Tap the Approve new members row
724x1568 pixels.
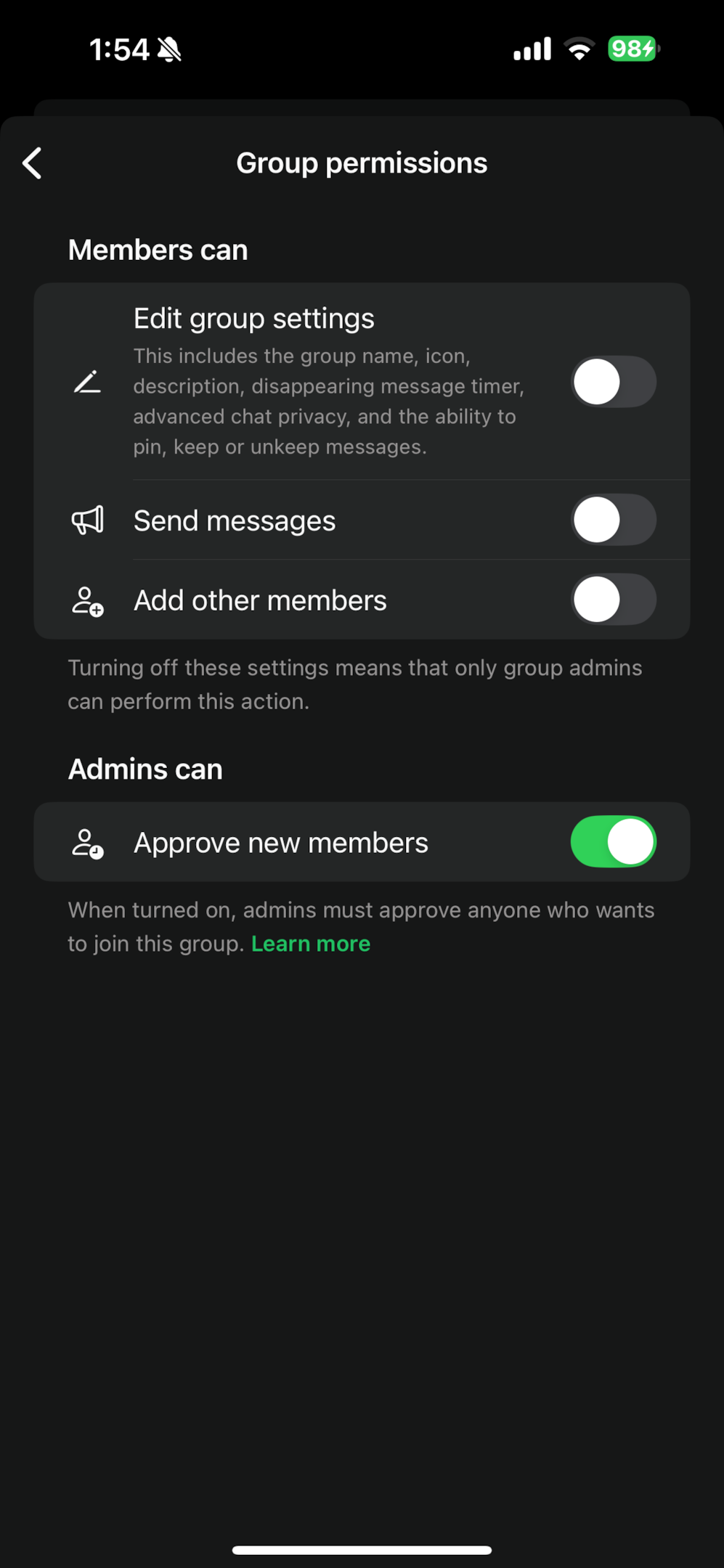click(x=280, y=841)
